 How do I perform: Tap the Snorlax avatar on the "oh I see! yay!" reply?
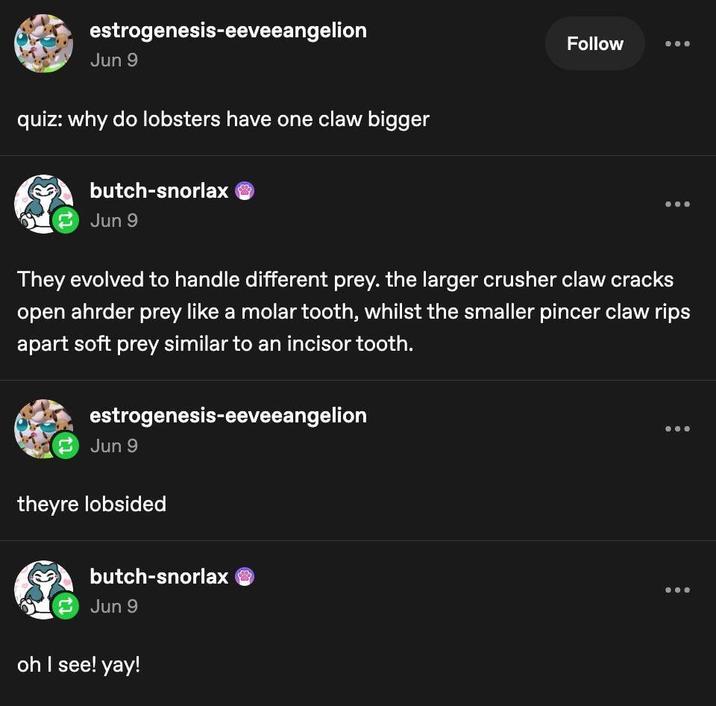tap(44, 590)
